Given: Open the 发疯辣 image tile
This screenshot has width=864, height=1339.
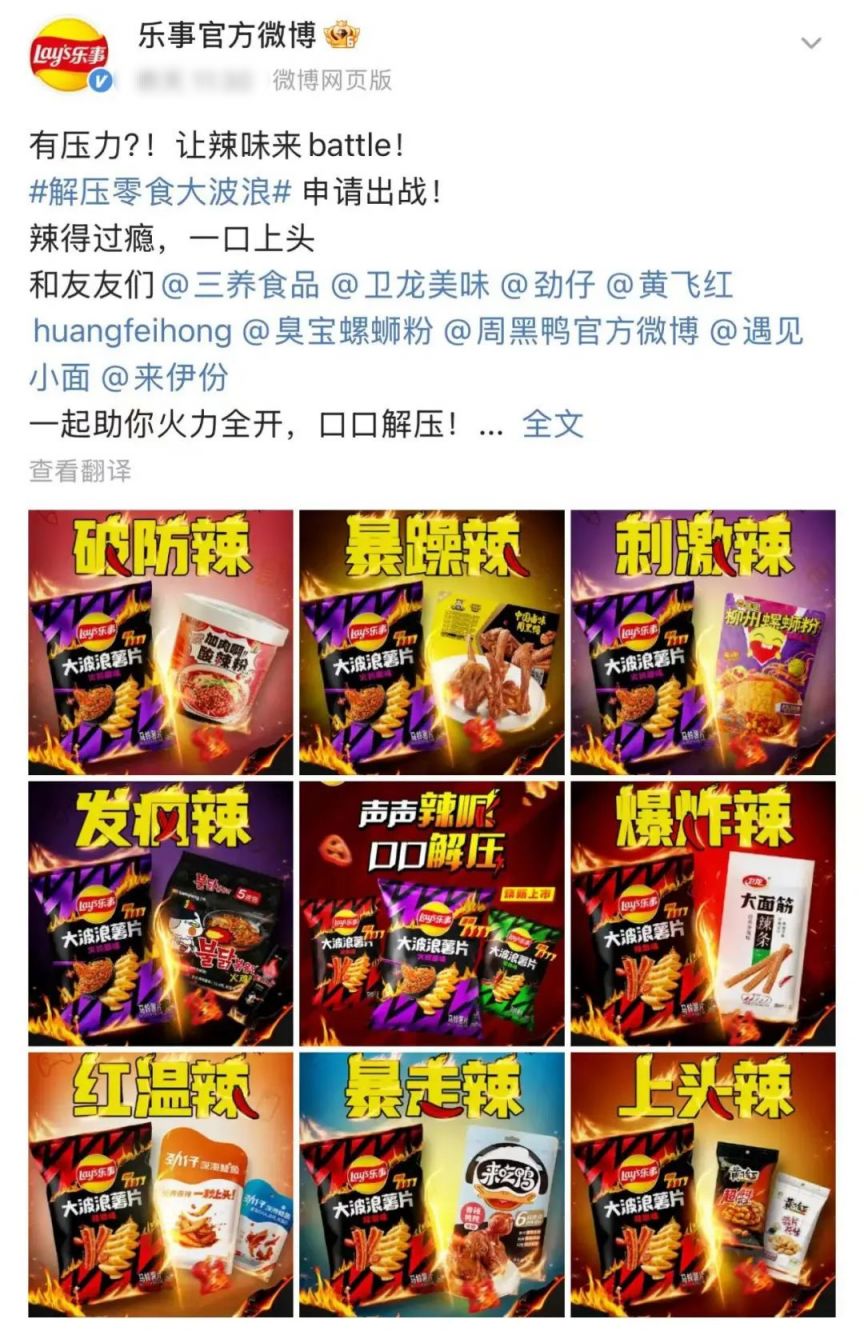Looking at the screenshot, I should pyautogui.click(x=161, y=912).
